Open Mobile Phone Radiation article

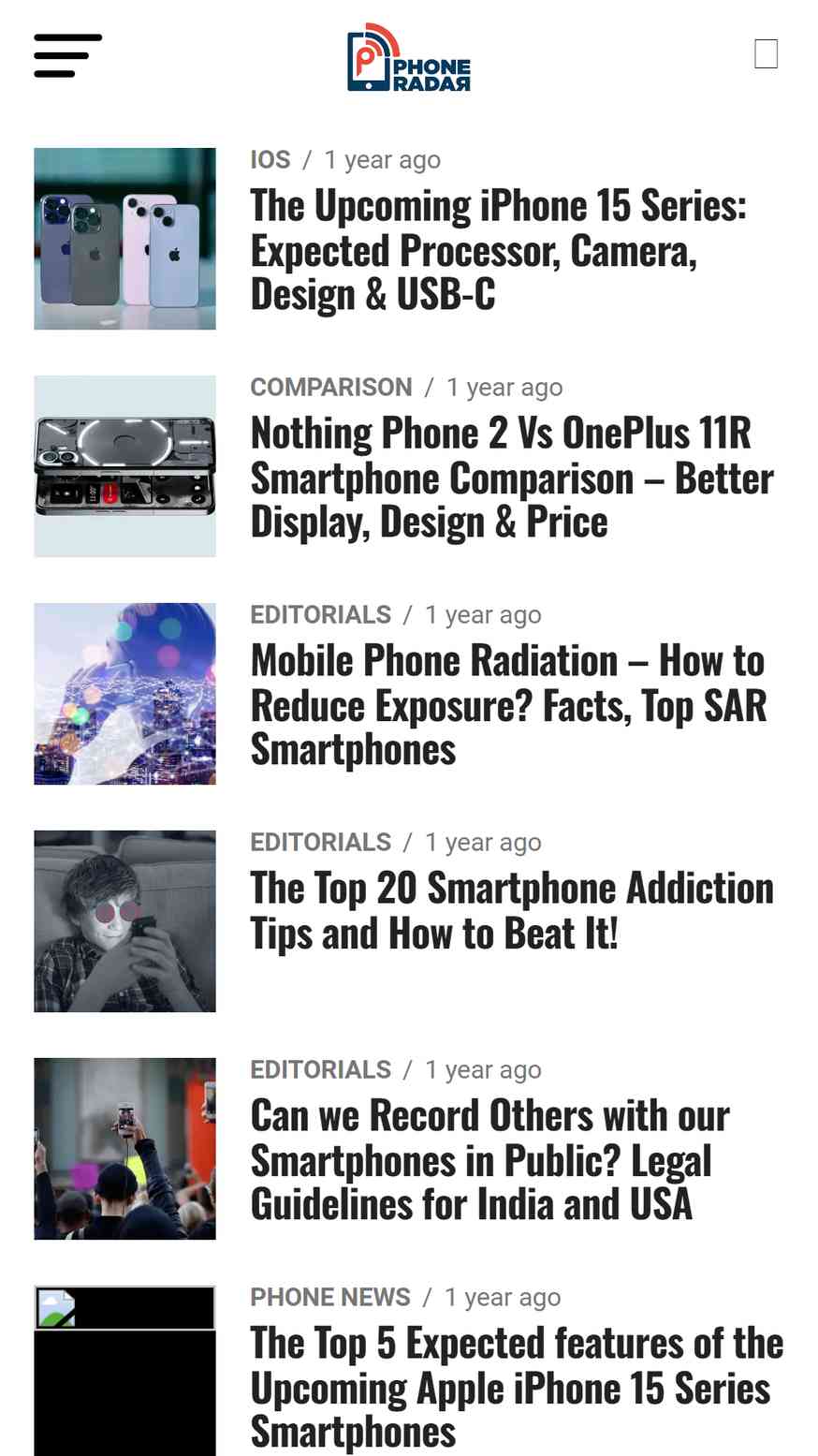pyautogui.click(x=508, y=704)
